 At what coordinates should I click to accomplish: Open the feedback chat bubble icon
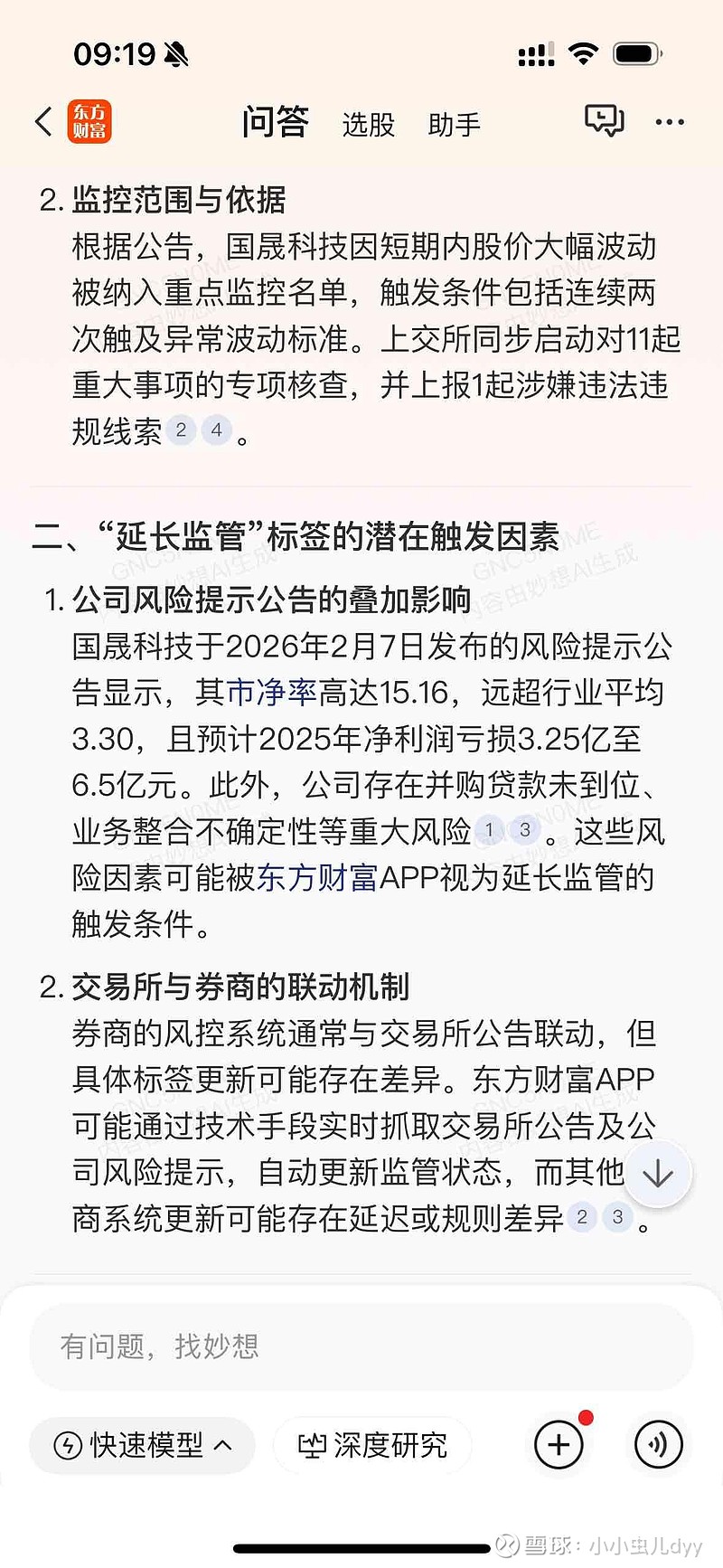[604, 119]
